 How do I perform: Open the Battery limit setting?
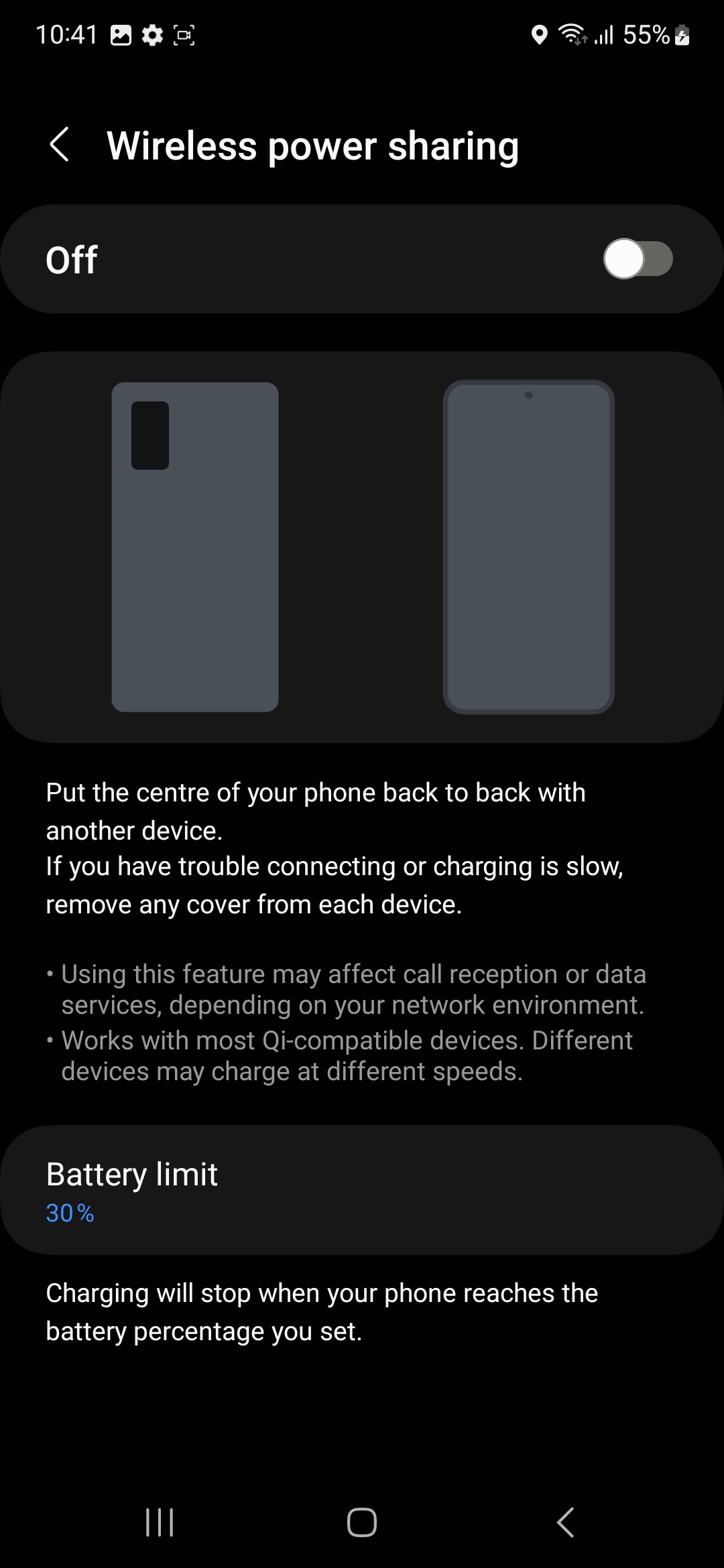click(x=362, y=1189)
